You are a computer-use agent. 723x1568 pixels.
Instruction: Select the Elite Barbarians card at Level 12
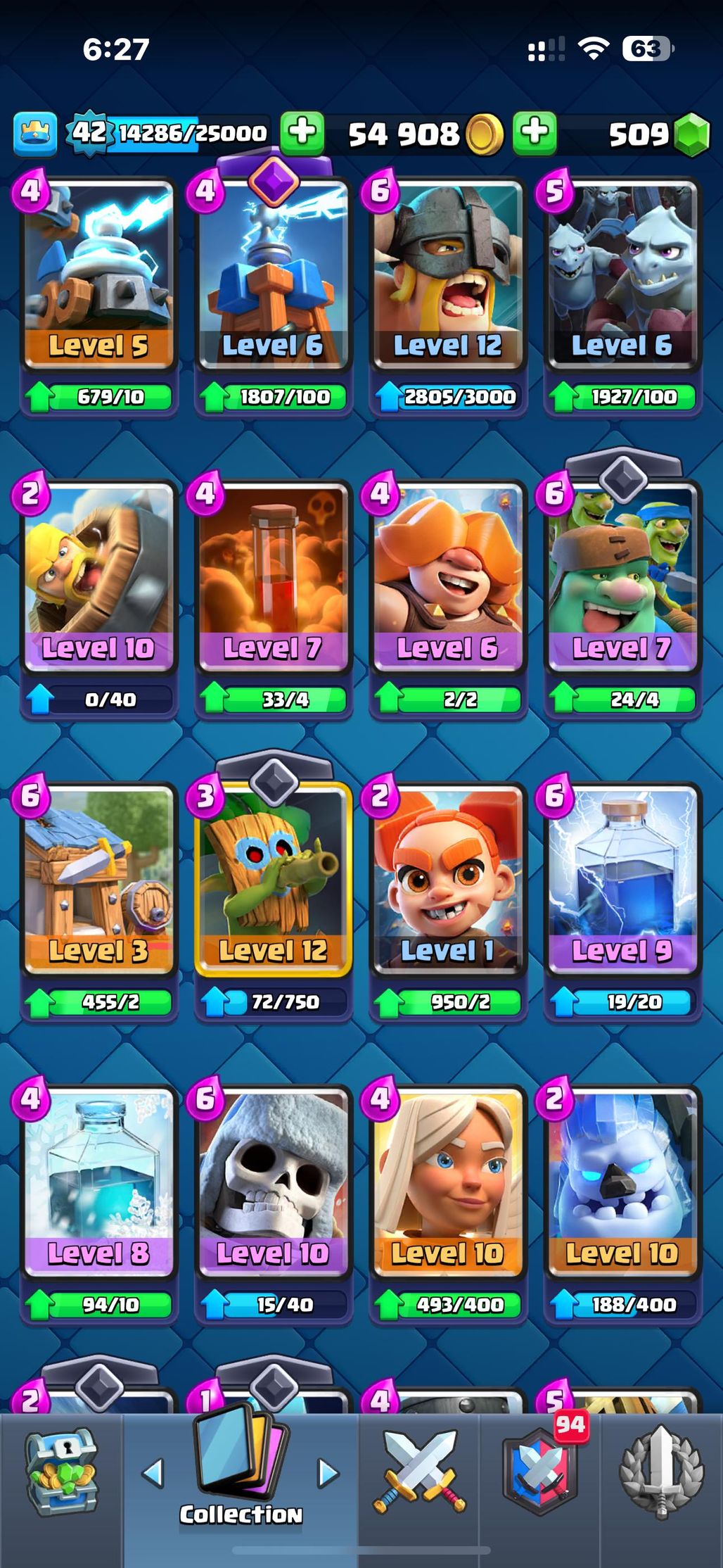pyautogui.click(x=447, y=274)
